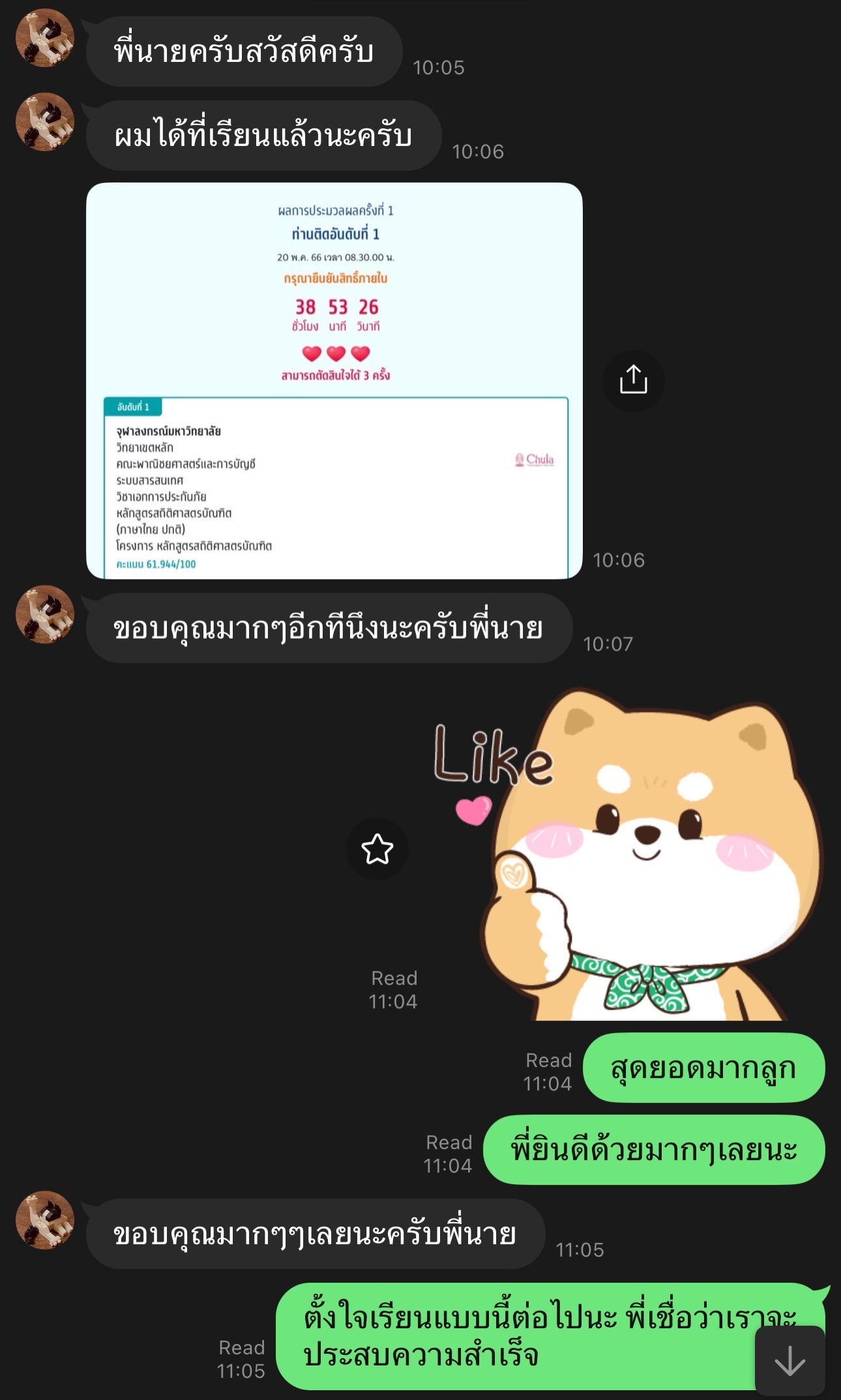
Task: Jump to the latest message with down arrow
Action: point(789,1361)
